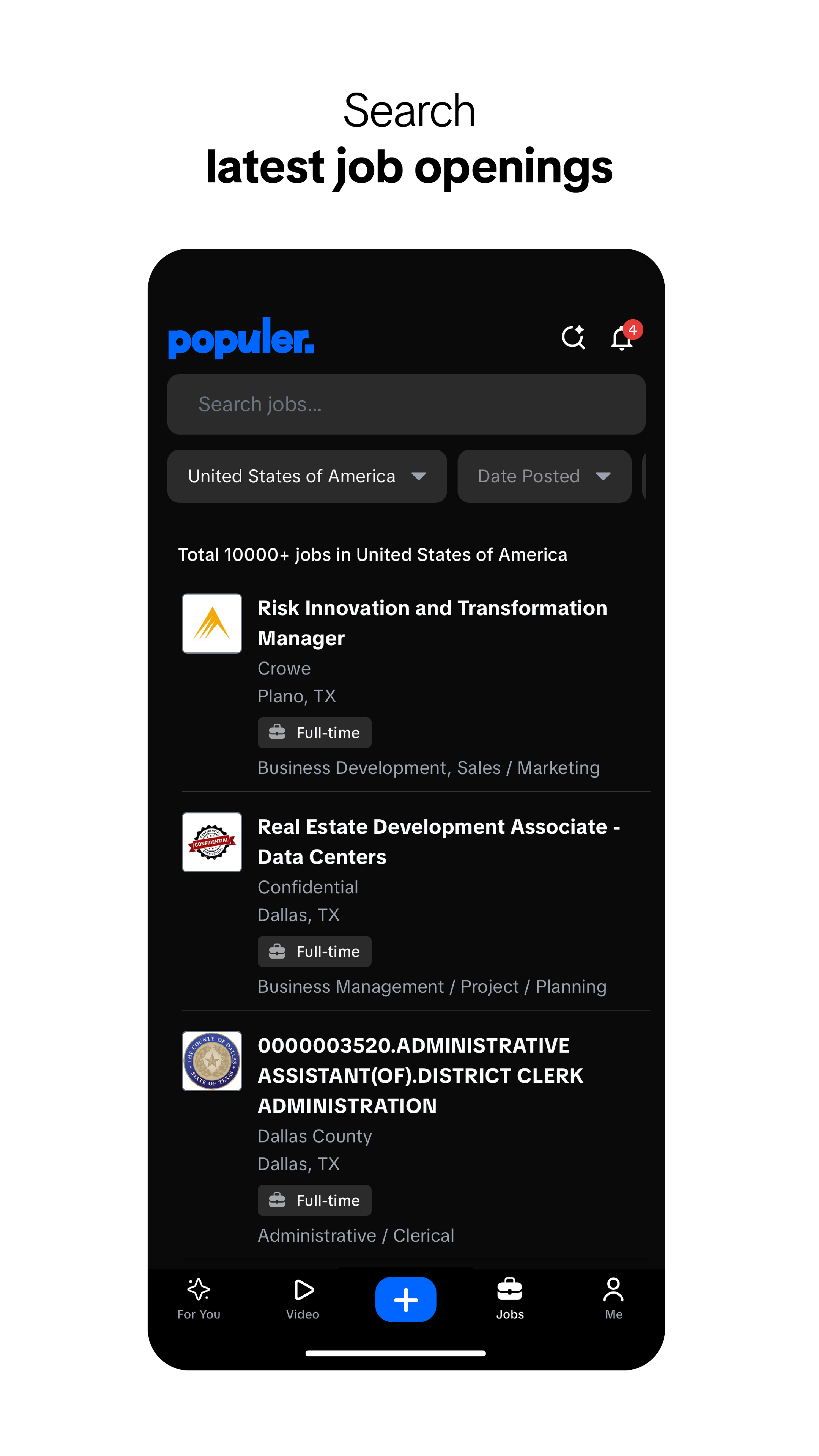The image size is (819, 1456).
Task: Open the search magnifier icon
Action: click(574, 337)
